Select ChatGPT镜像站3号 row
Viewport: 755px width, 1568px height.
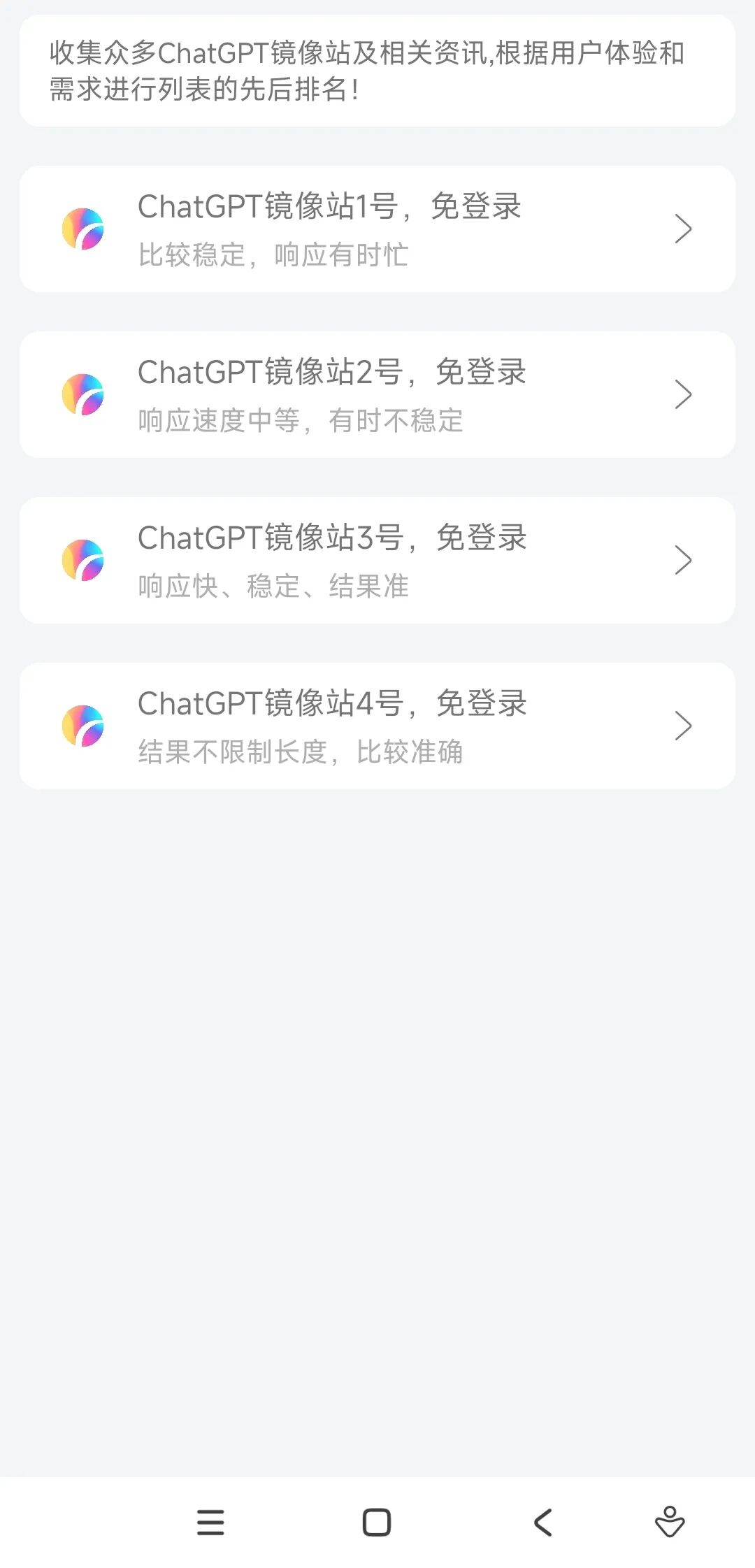[x=377, y=561]
